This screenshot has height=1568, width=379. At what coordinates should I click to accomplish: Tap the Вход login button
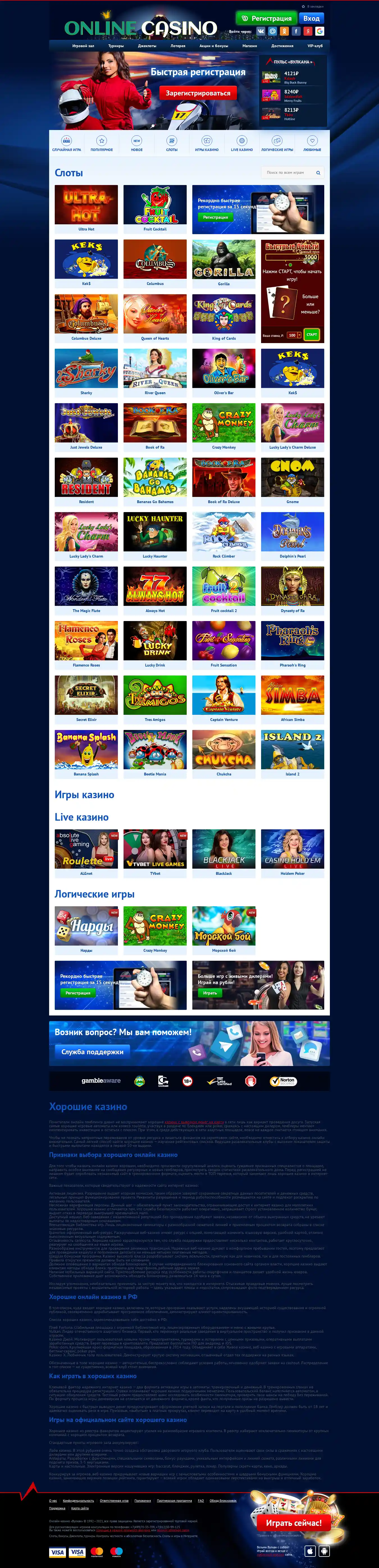[311, 18]
